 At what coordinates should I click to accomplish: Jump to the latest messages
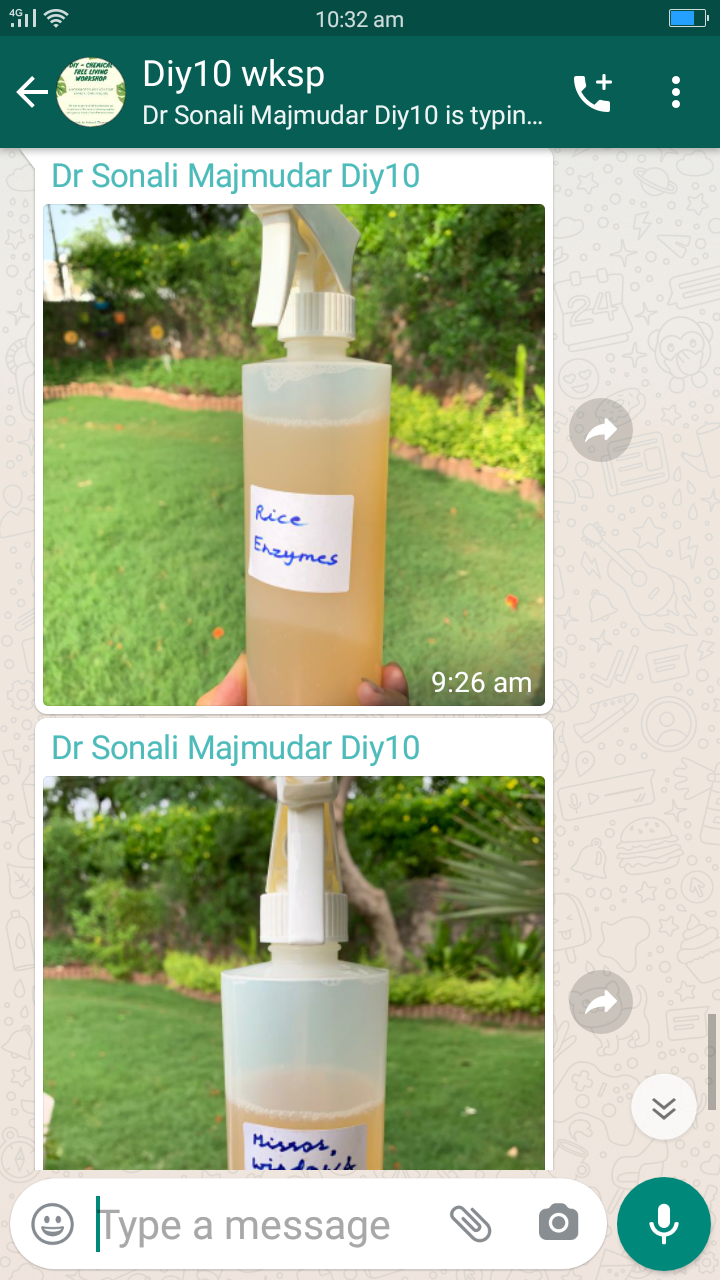pos(664,1107)
